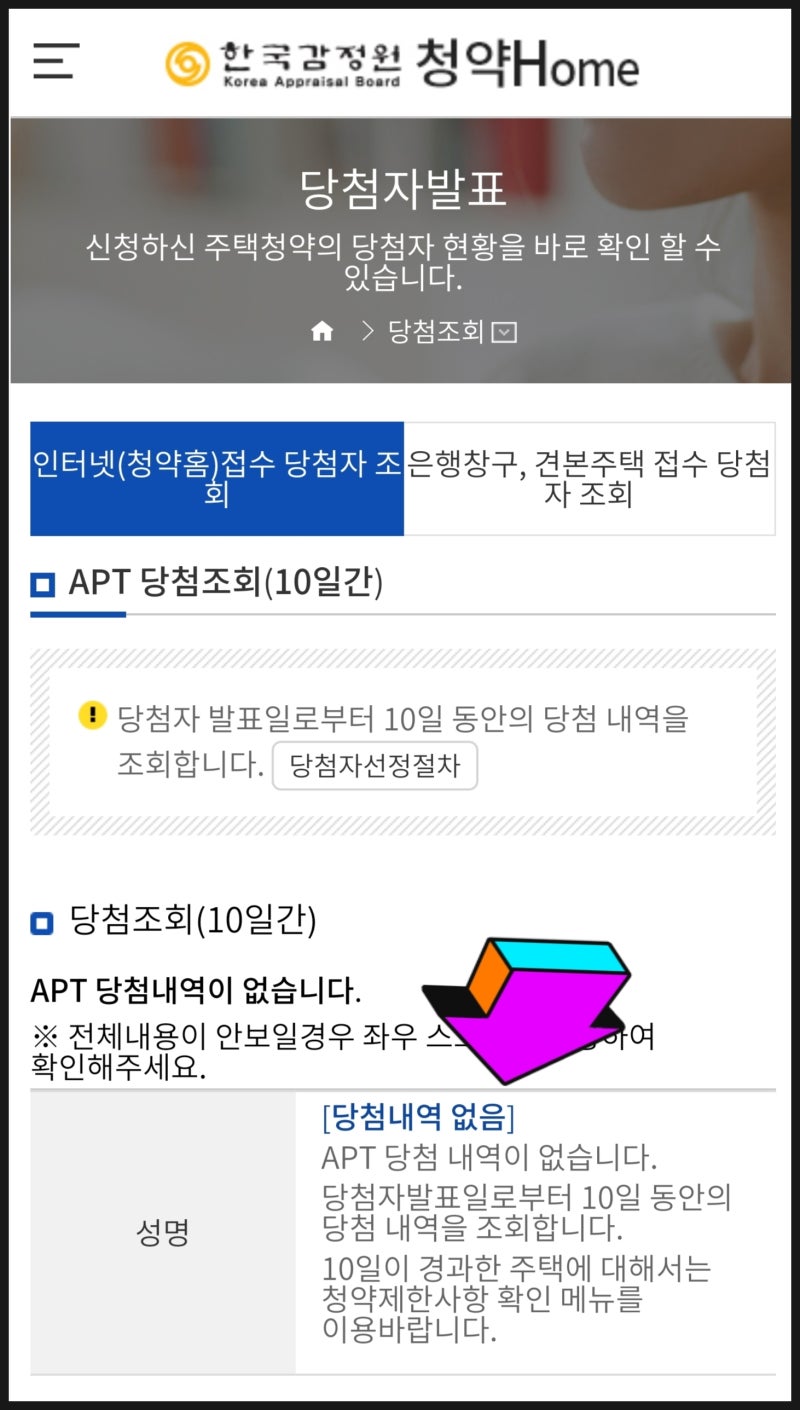Switch to 은행창구, 견본주택 접수 당첨자 조회 tab

tap(589, 479)
